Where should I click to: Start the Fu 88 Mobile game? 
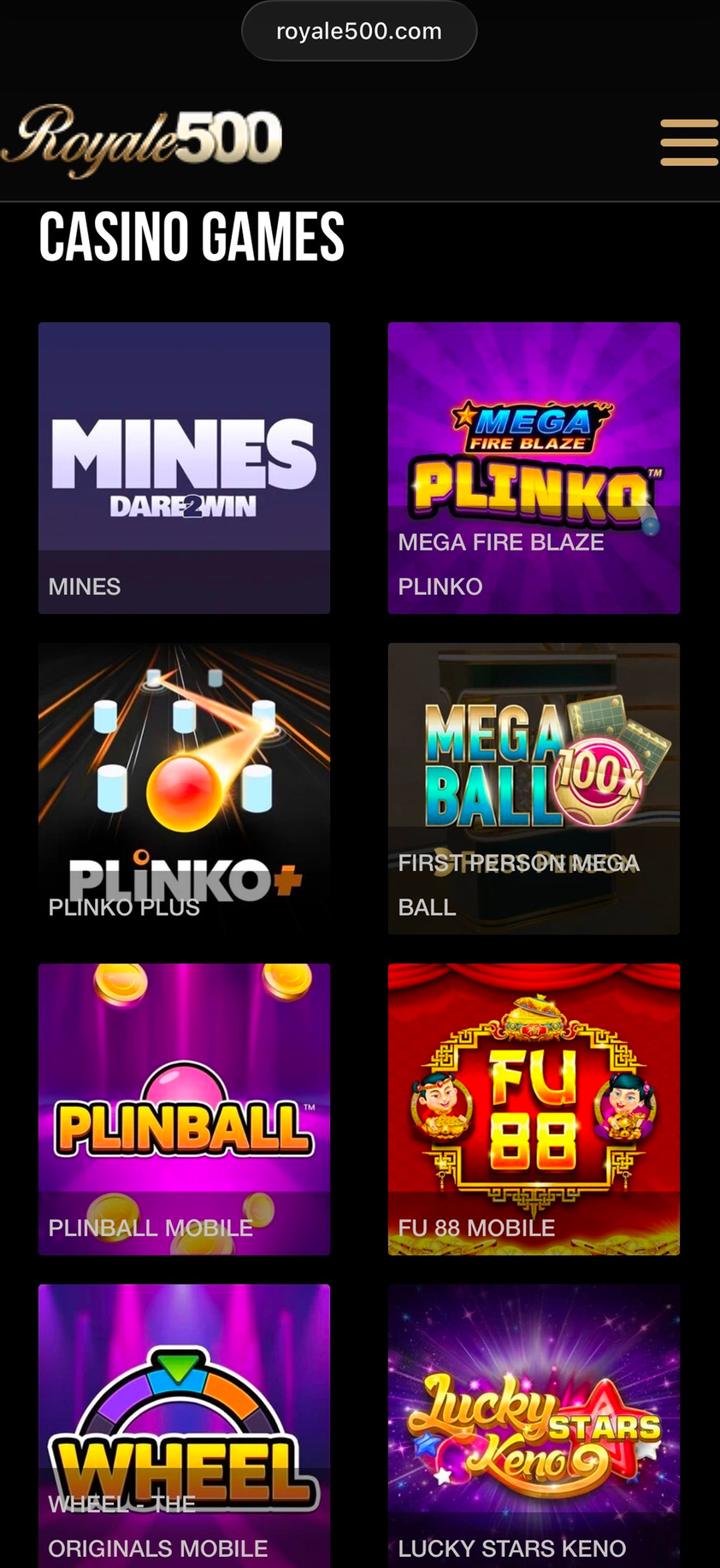point(534,1109)
